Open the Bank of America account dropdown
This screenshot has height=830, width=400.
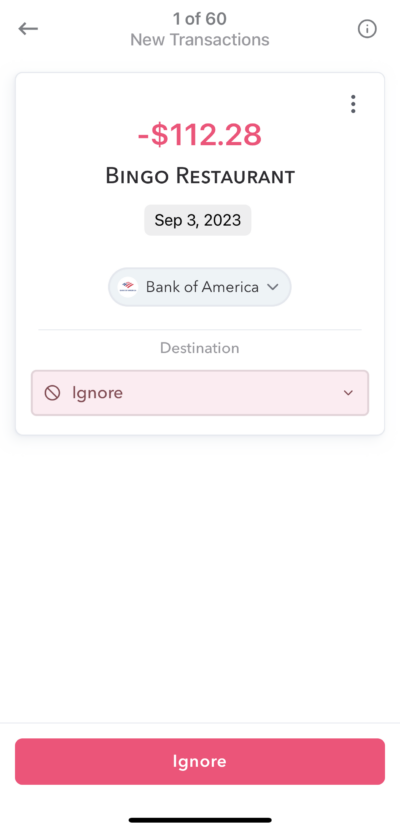pos(200,287)
